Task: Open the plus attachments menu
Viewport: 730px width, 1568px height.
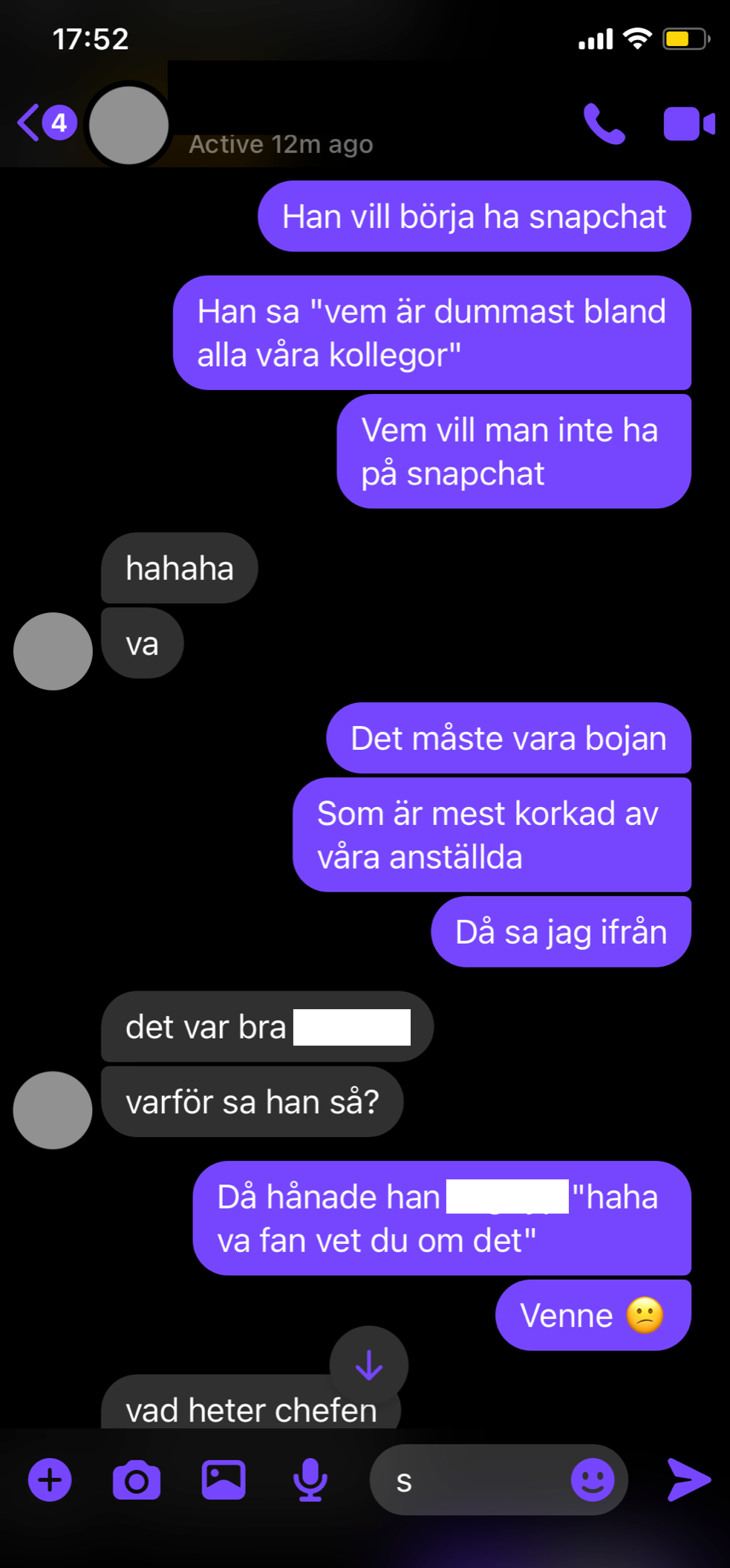Action: click(50, 1480)
